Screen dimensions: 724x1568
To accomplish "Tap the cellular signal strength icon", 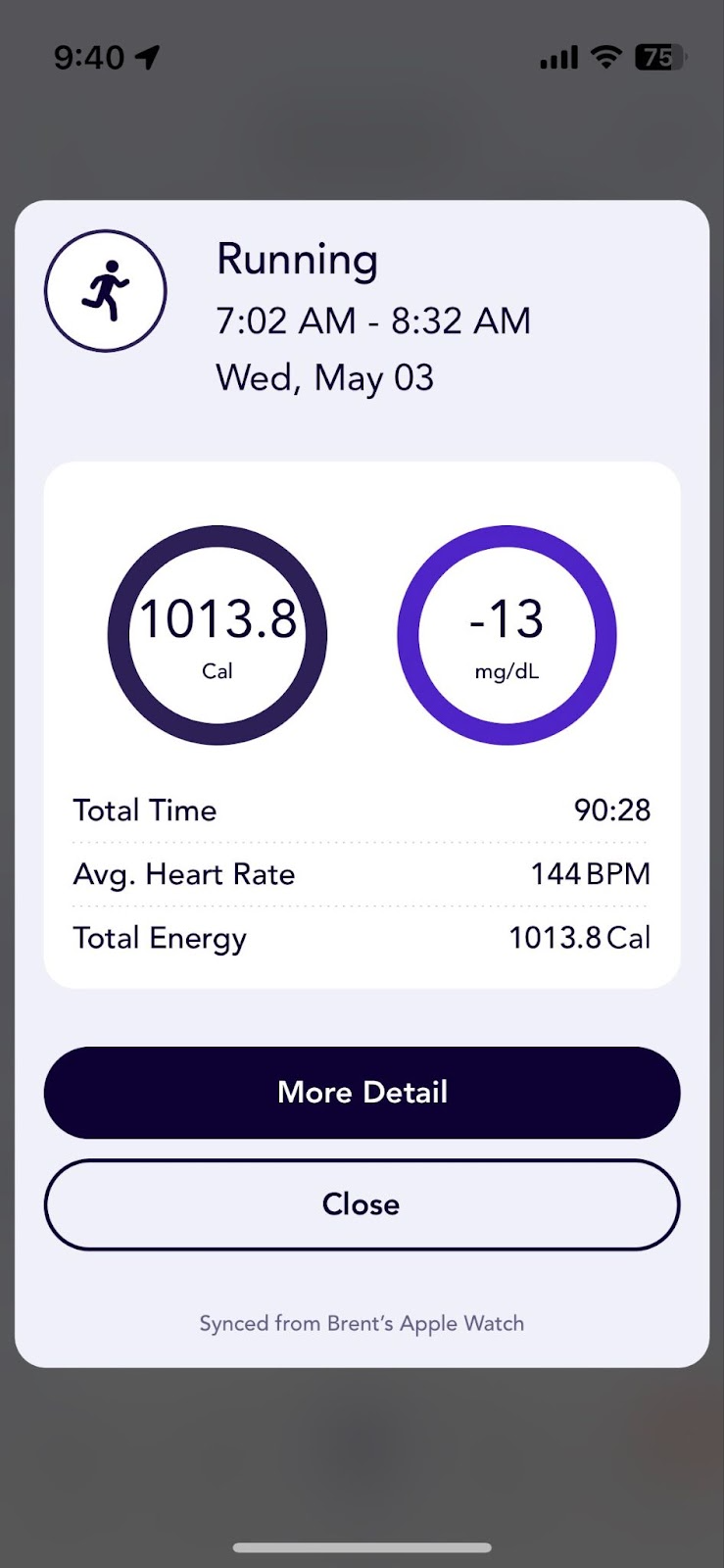I will point(556,58).
